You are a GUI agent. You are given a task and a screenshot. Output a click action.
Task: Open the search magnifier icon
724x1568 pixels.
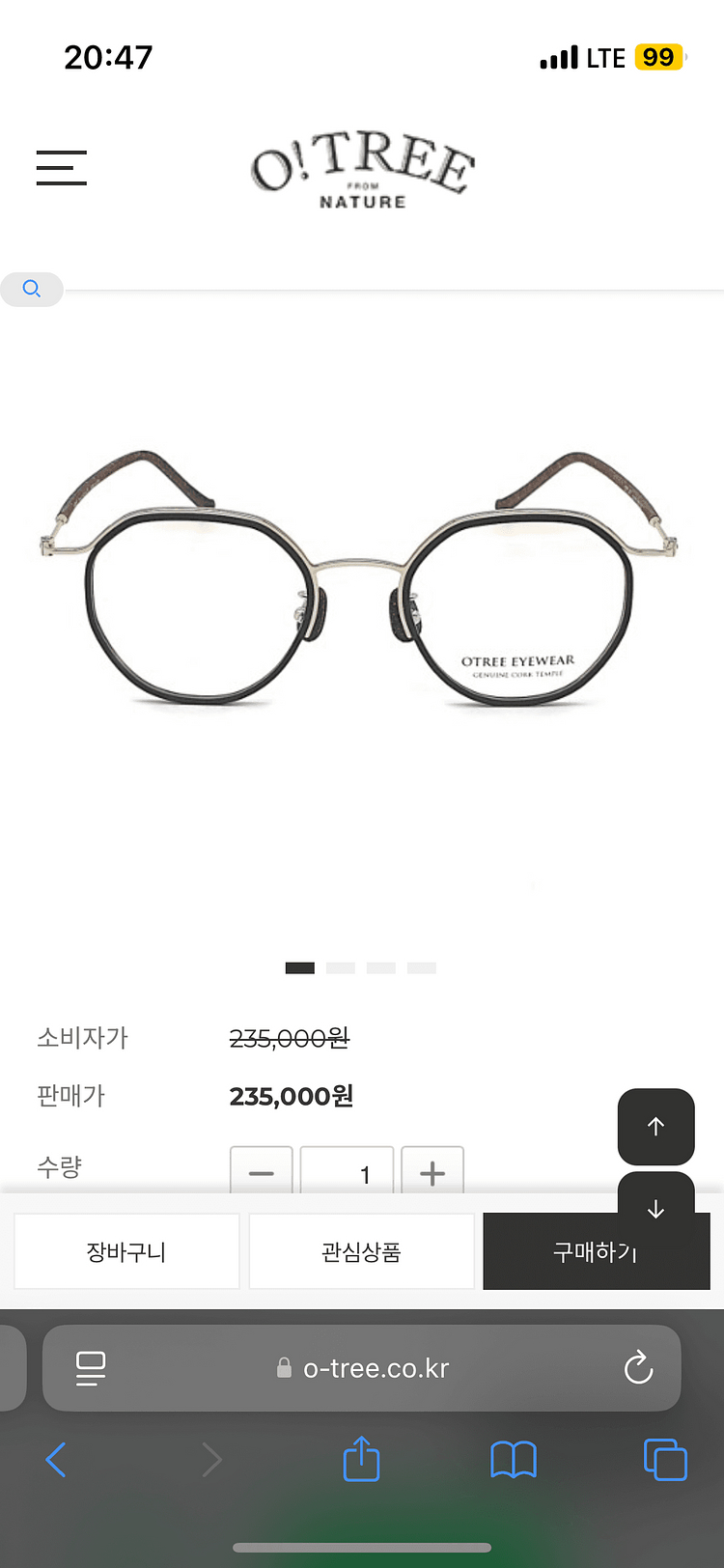[32, 289]
